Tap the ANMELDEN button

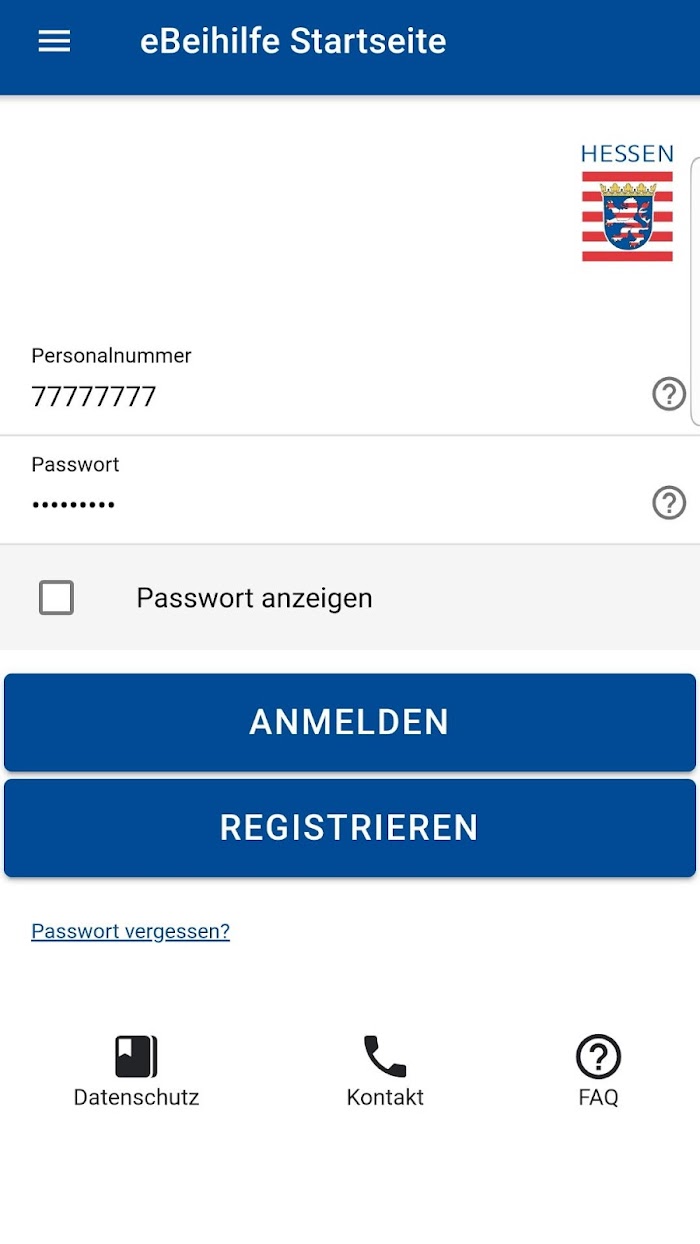coord(350,722)
